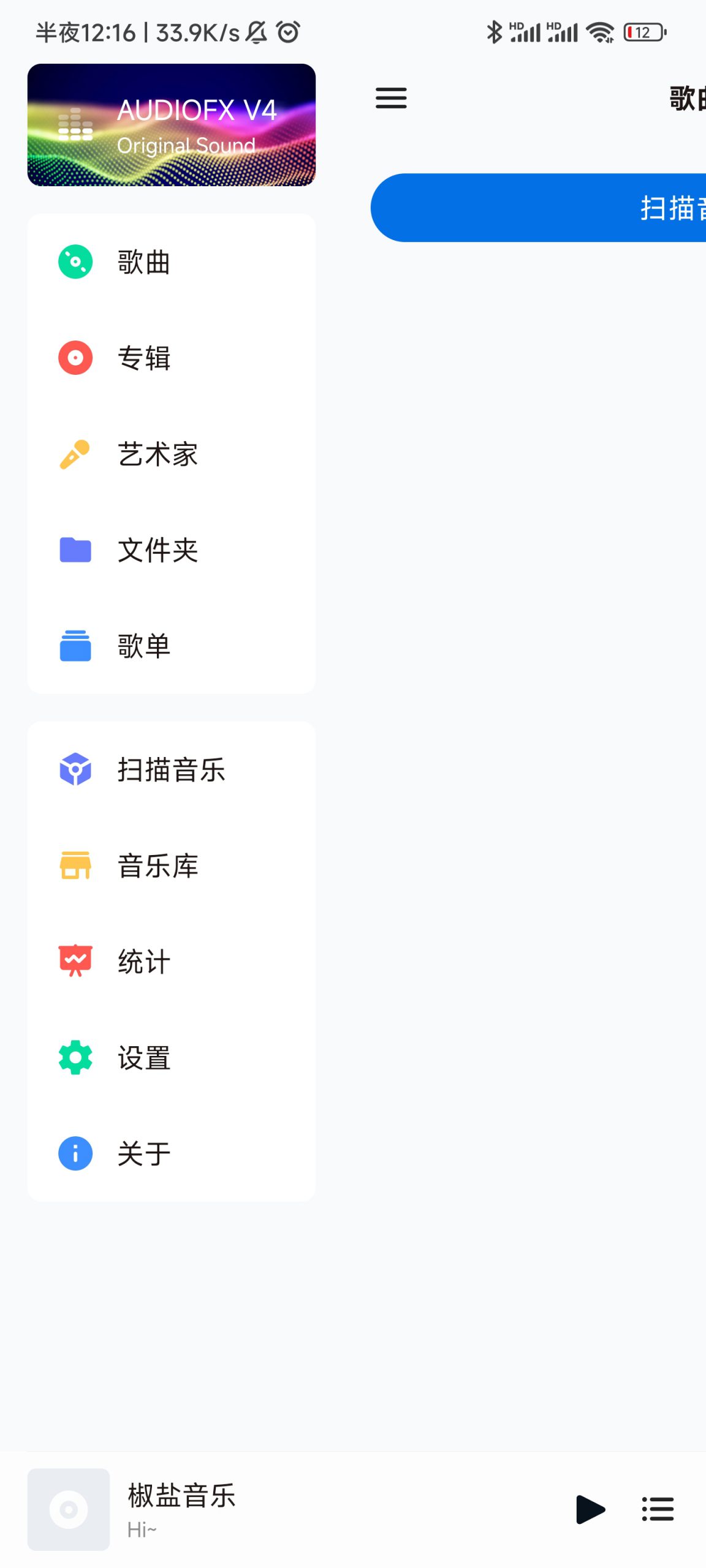Tap the 椒盐音乐 now playing title
This screenshot has width=706, height=1568.
(x=181, y=1496)
